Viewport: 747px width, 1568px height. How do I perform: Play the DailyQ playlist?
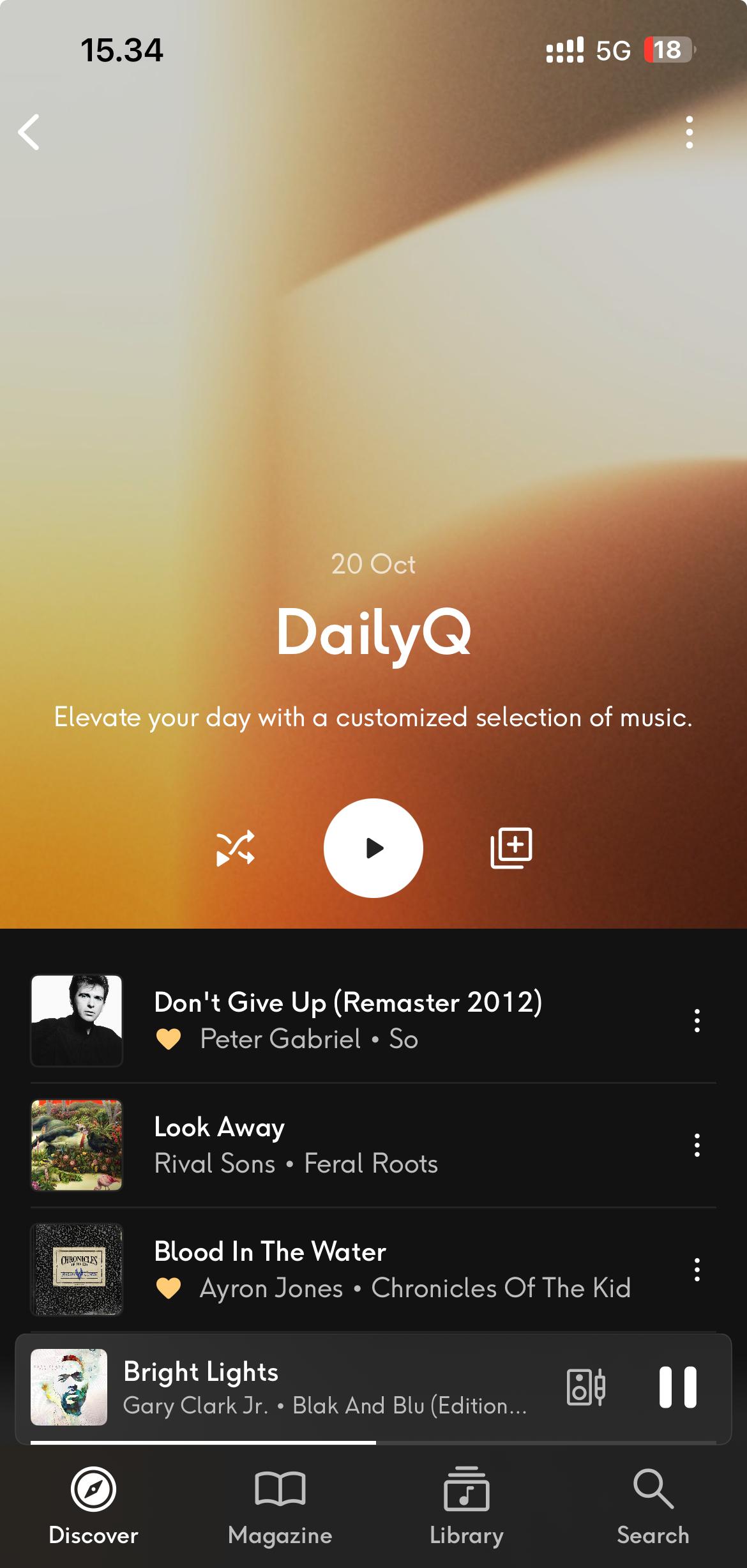tap(373, 848)
